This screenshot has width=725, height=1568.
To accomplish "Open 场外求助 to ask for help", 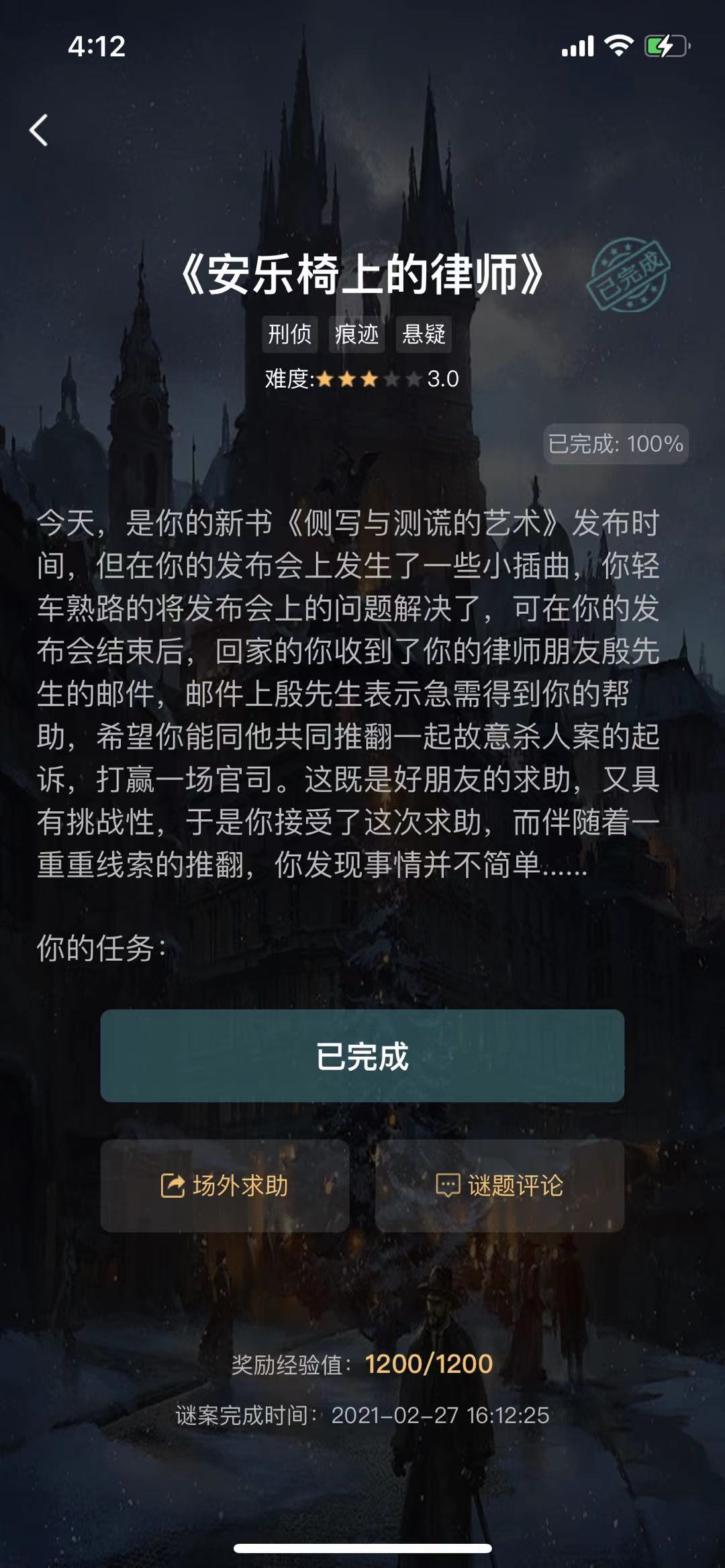I will pos(224,1186).
